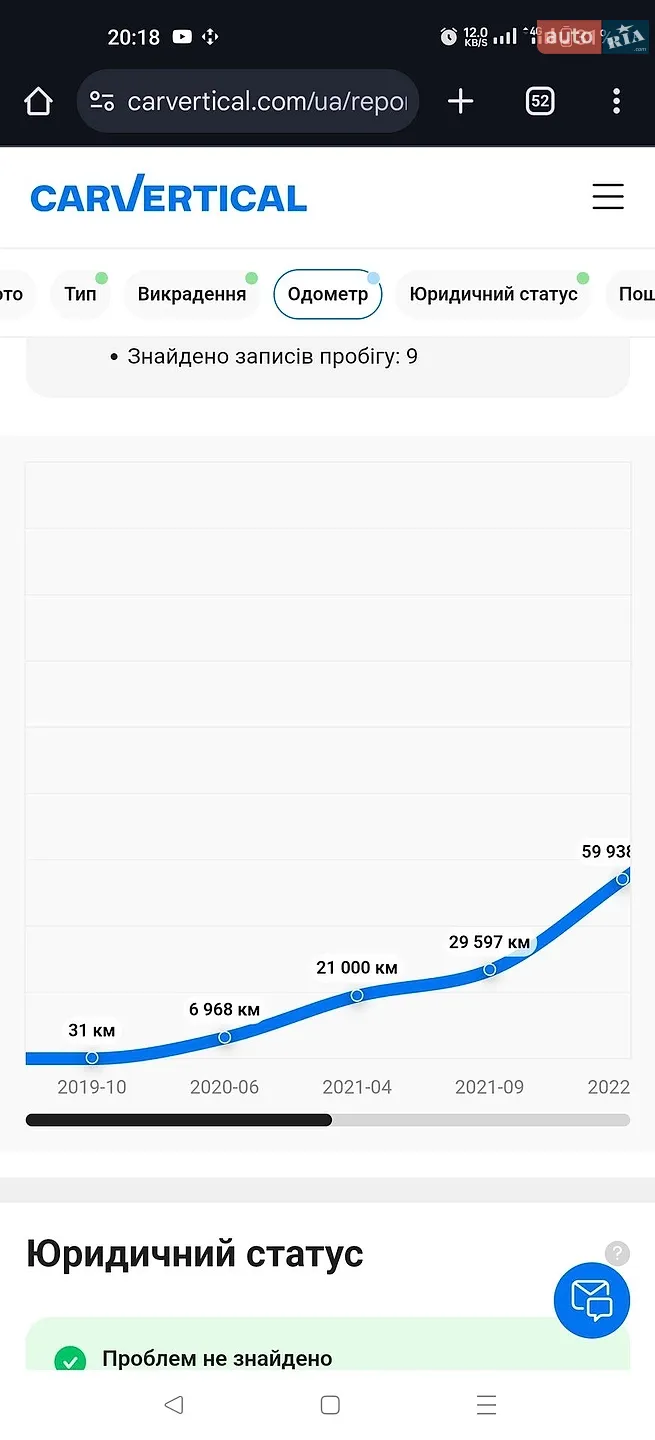The image size is (655, 1440).
Task: Open the browser overflow menu
Action: 616,101
